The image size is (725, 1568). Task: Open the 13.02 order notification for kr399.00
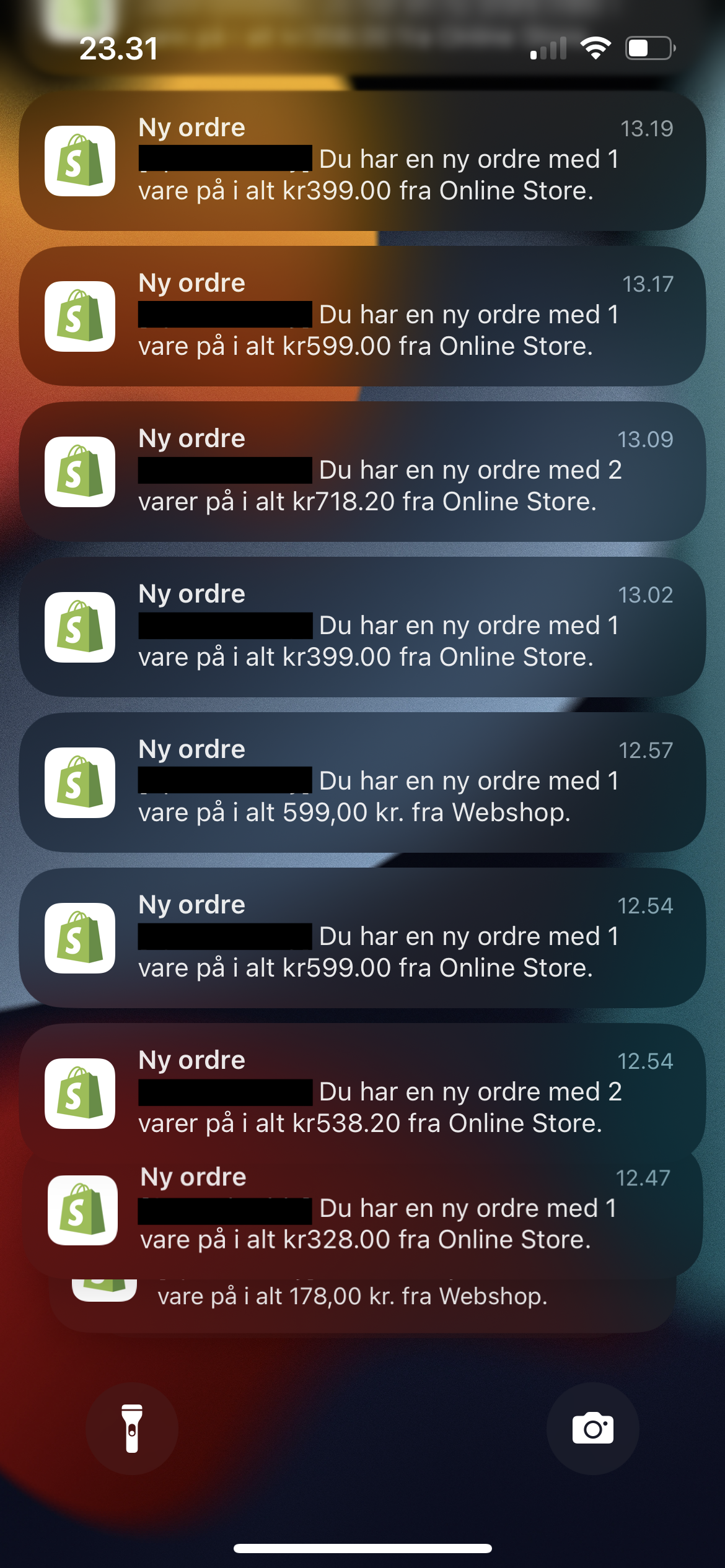pyautogui.click(x=362, y=627)
